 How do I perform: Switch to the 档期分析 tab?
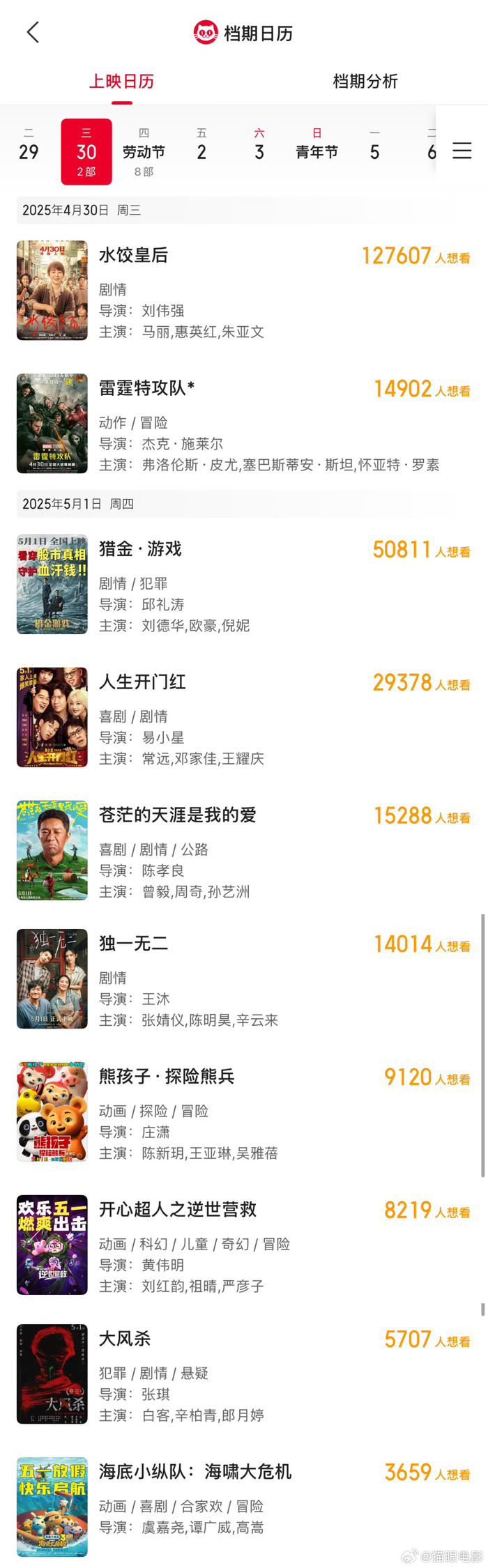pyautogui.click(x=365, y=82)
